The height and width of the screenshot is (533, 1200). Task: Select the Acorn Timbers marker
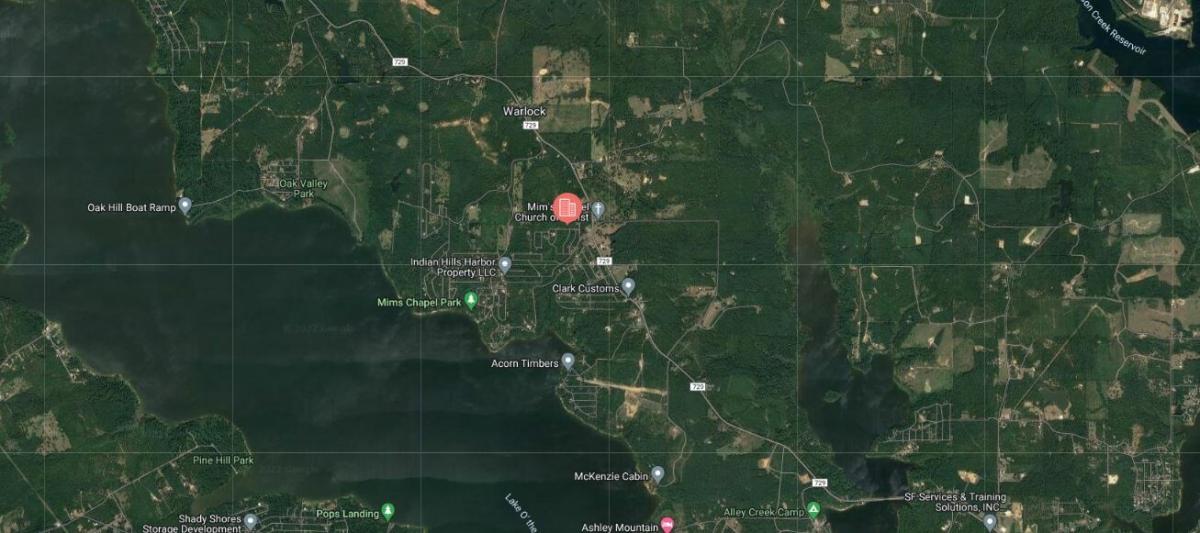(568, 361)
